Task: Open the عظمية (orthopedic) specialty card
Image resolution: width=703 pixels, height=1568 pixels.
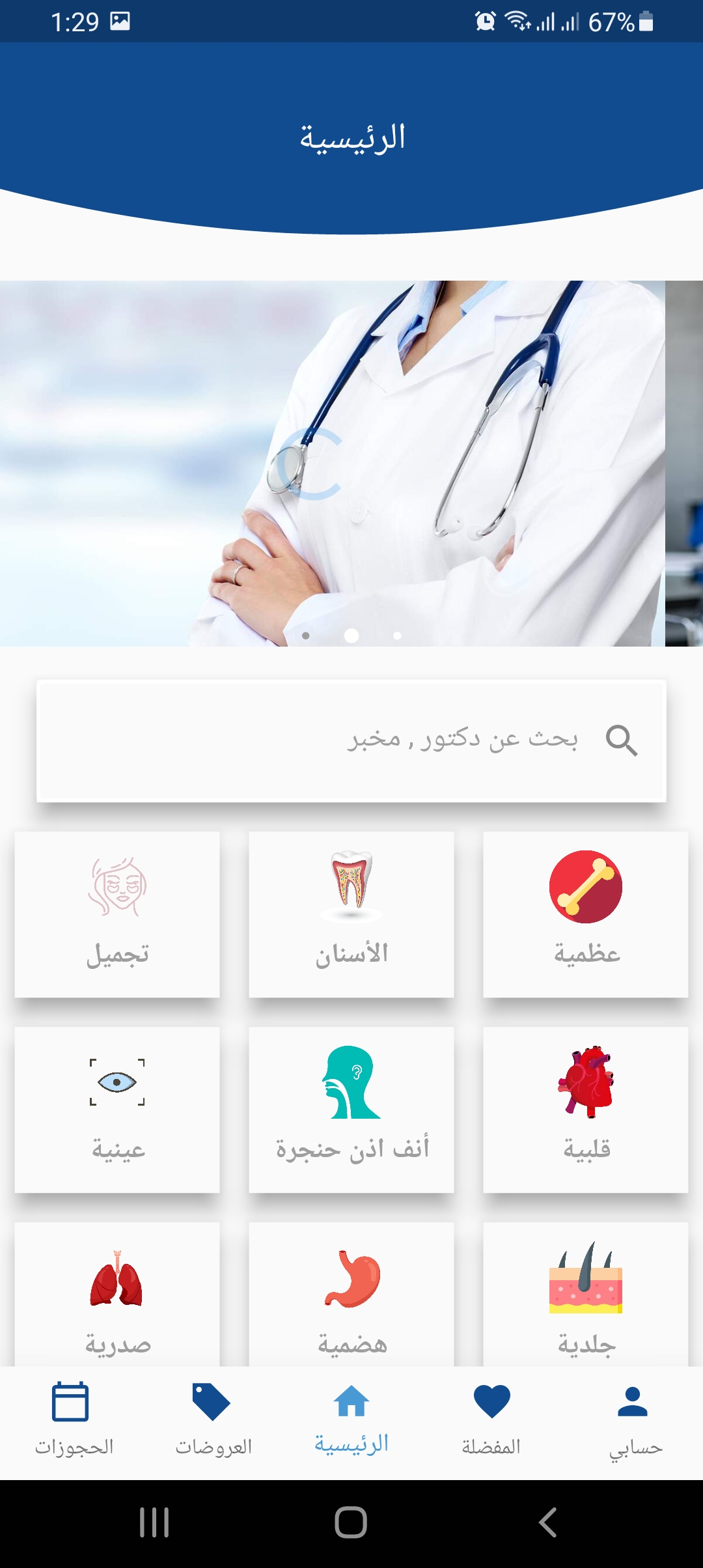Action: click(586, 914)
